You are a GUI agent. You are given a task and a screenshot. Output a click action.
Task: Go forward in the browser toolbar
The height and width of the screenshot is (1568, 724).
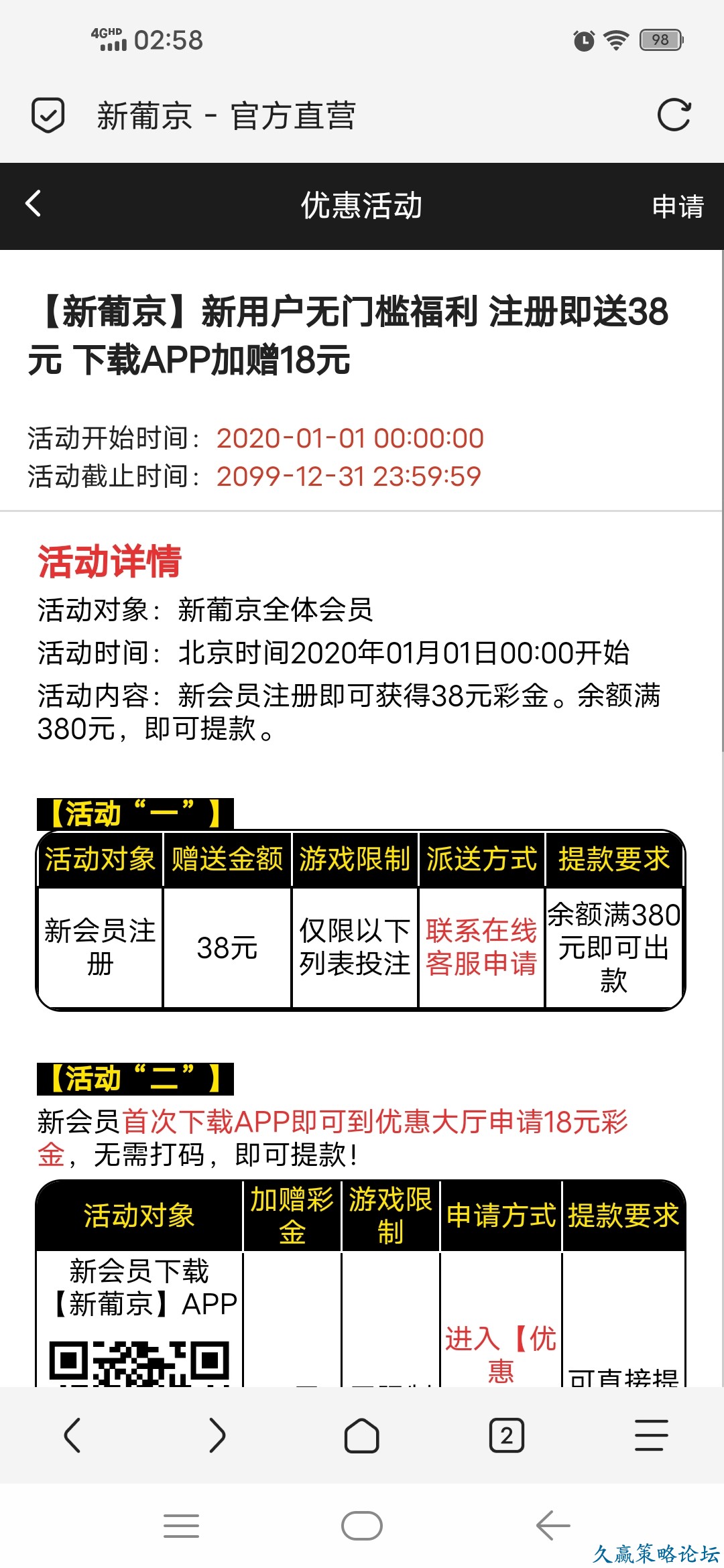[217, 1435]
